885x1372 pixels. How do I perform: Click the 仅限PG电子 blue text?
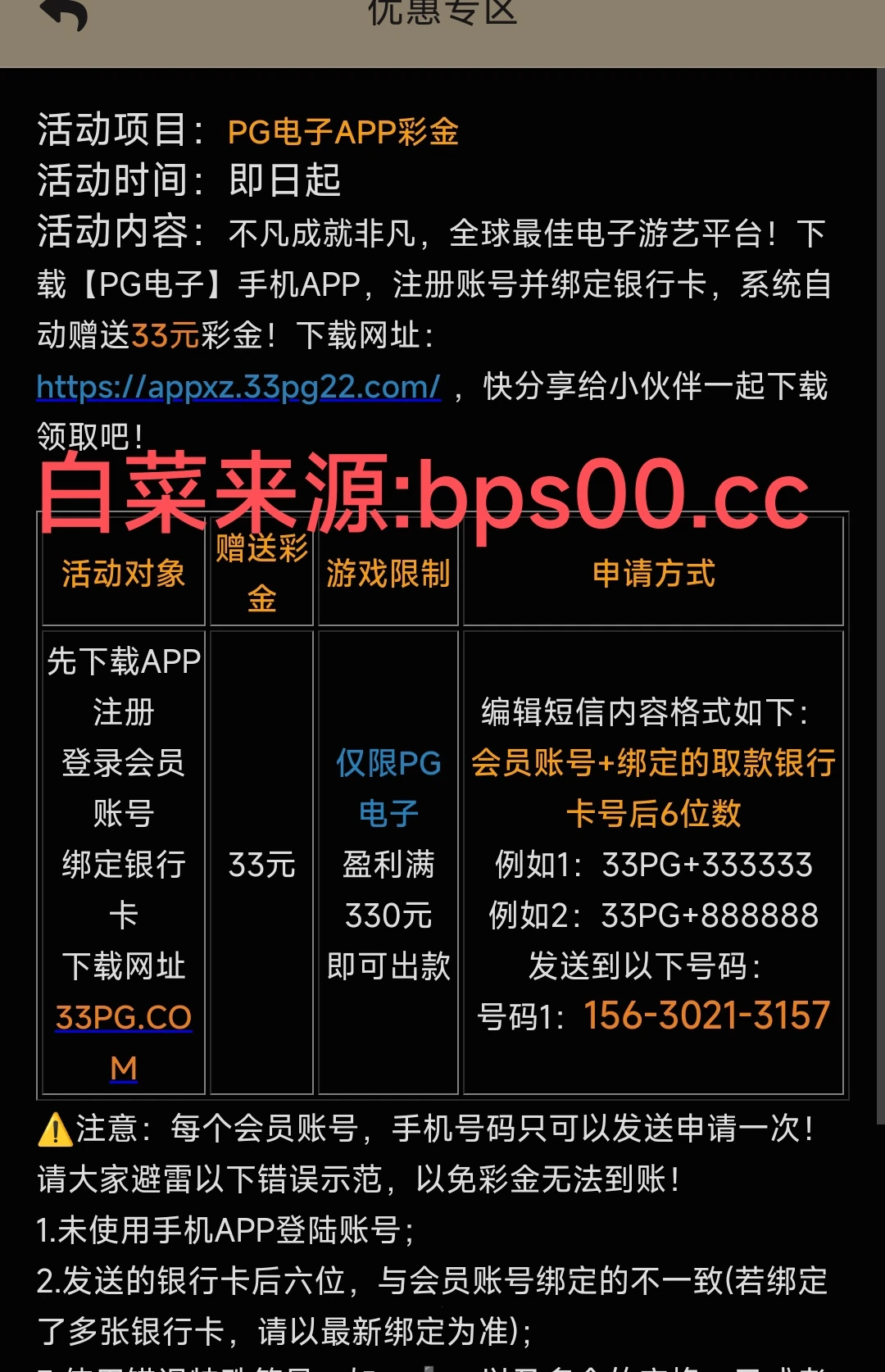coord(388,787)
